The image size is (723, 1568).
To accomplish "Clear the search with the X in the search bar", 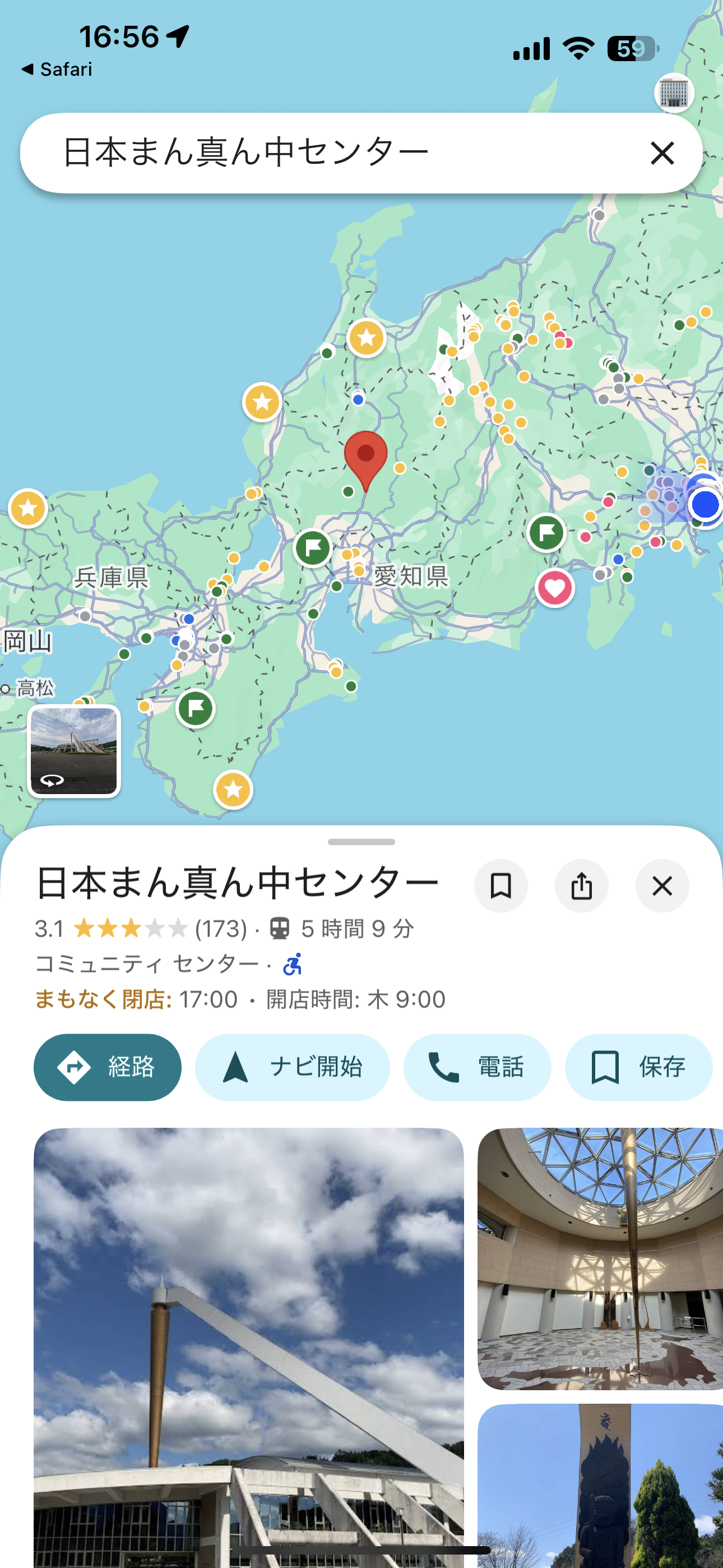I will [662, 153].
